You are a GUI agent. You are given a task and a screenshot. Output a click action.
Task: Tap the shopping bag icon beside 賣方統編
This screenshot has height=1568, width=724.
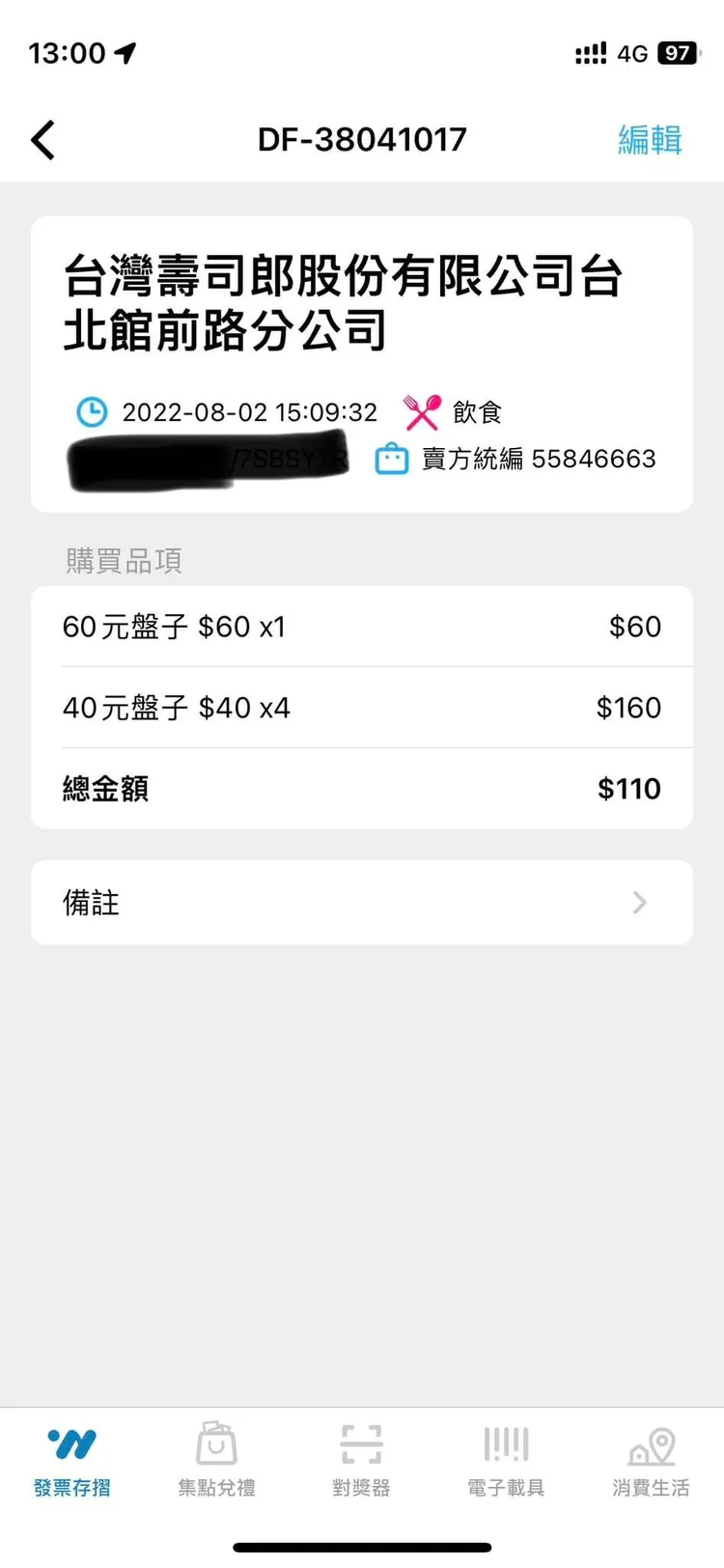click(x=390, y=460)
